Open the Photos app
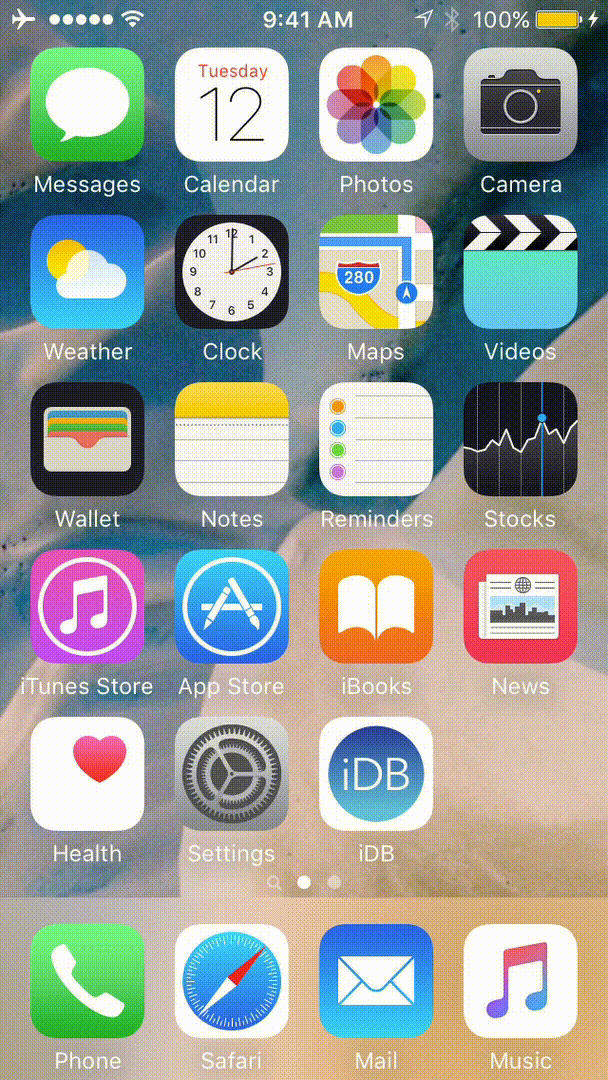The width and height of the screenshot is (608, 1080). click(376, 104)
